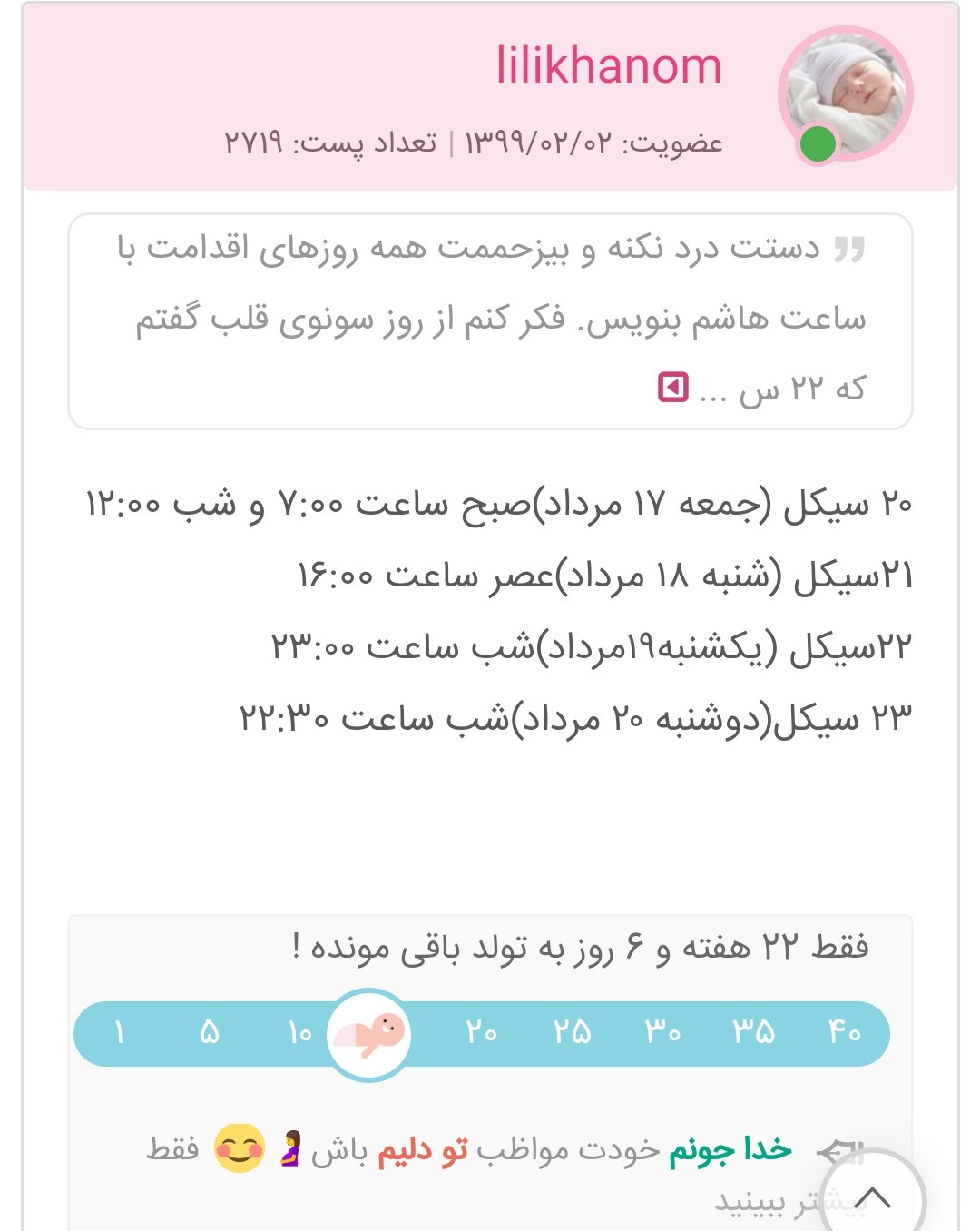Jump back to top with the up arrow
Screen dimensions: 980x1231
pos(872,1197)
